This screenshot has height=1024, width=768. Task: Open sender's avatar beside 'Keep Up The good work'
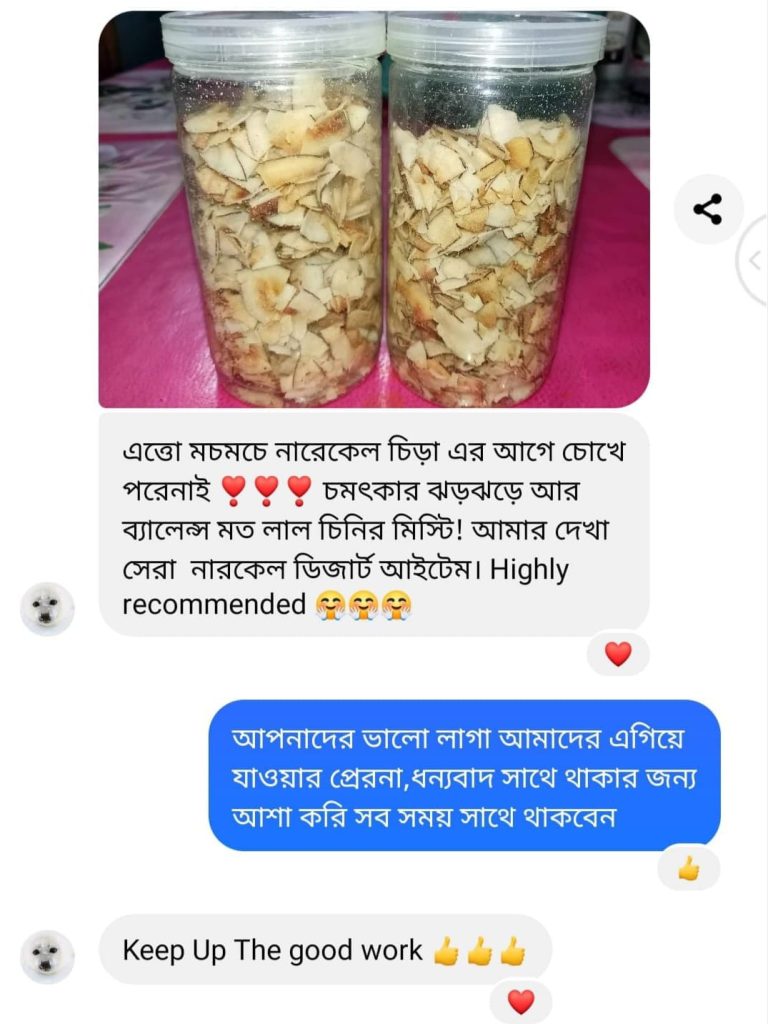(47, 957)
